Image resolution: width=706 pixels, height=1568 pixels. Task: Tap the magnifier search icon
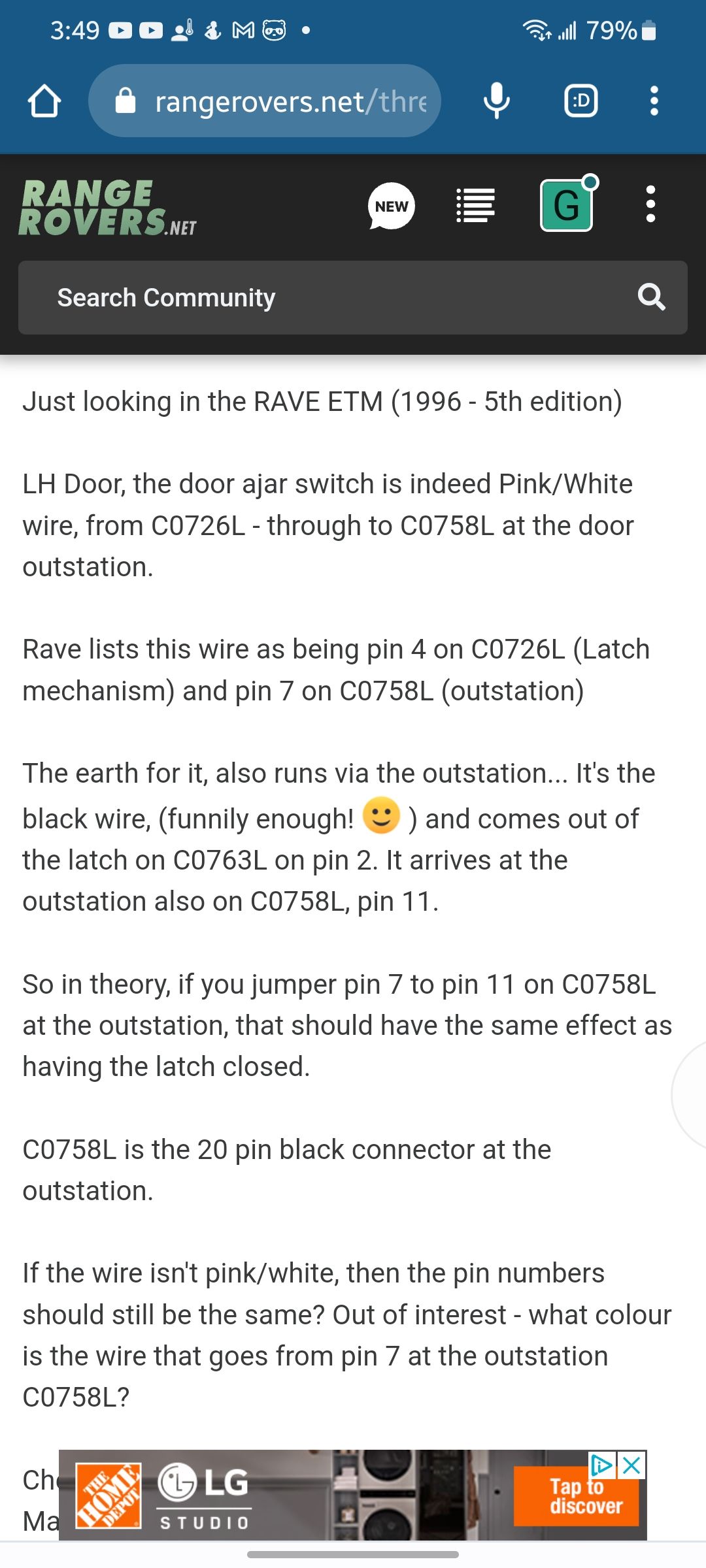coord(651,298)
